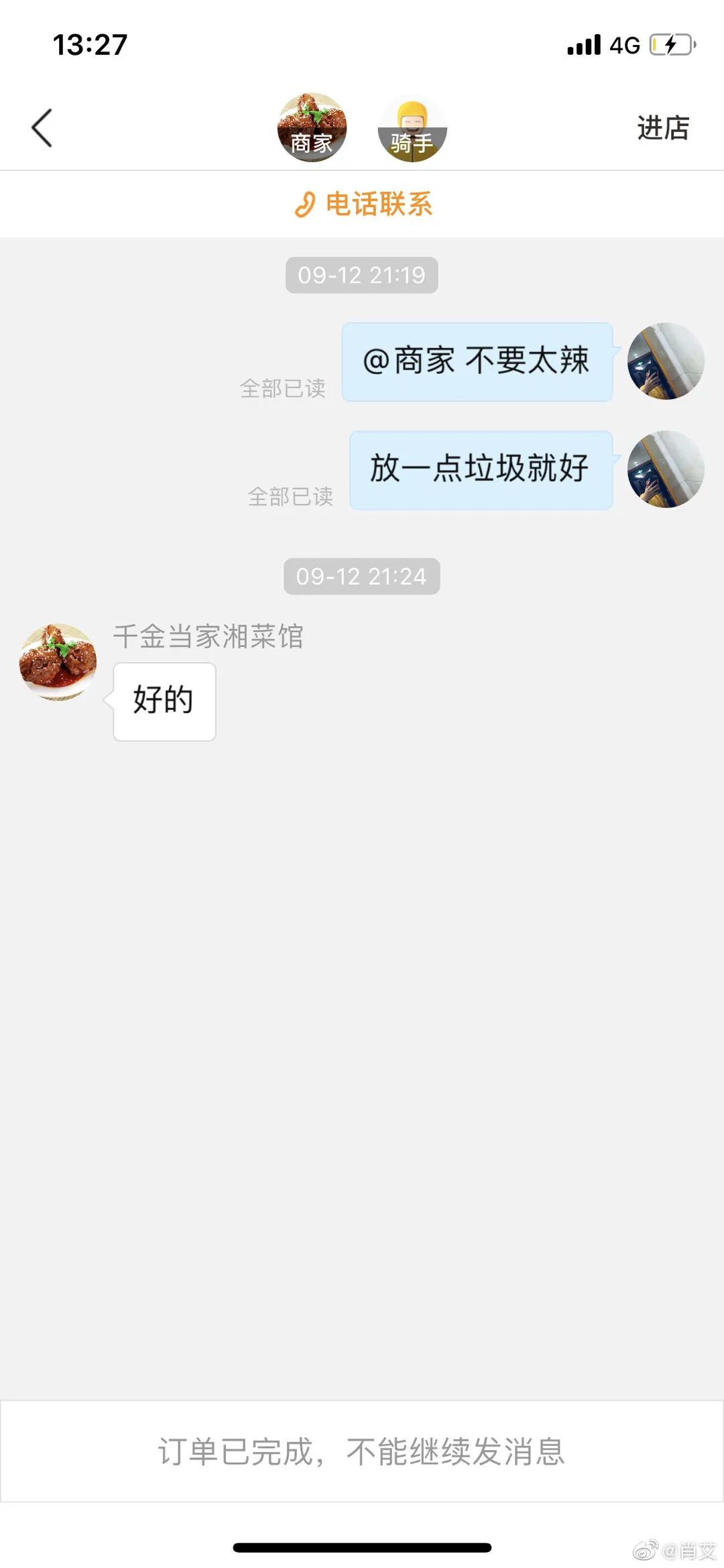The height and width of the screenshot is (1568, 724).
Task: Tap the 4G network indicator in status bar
Action: 623,43
